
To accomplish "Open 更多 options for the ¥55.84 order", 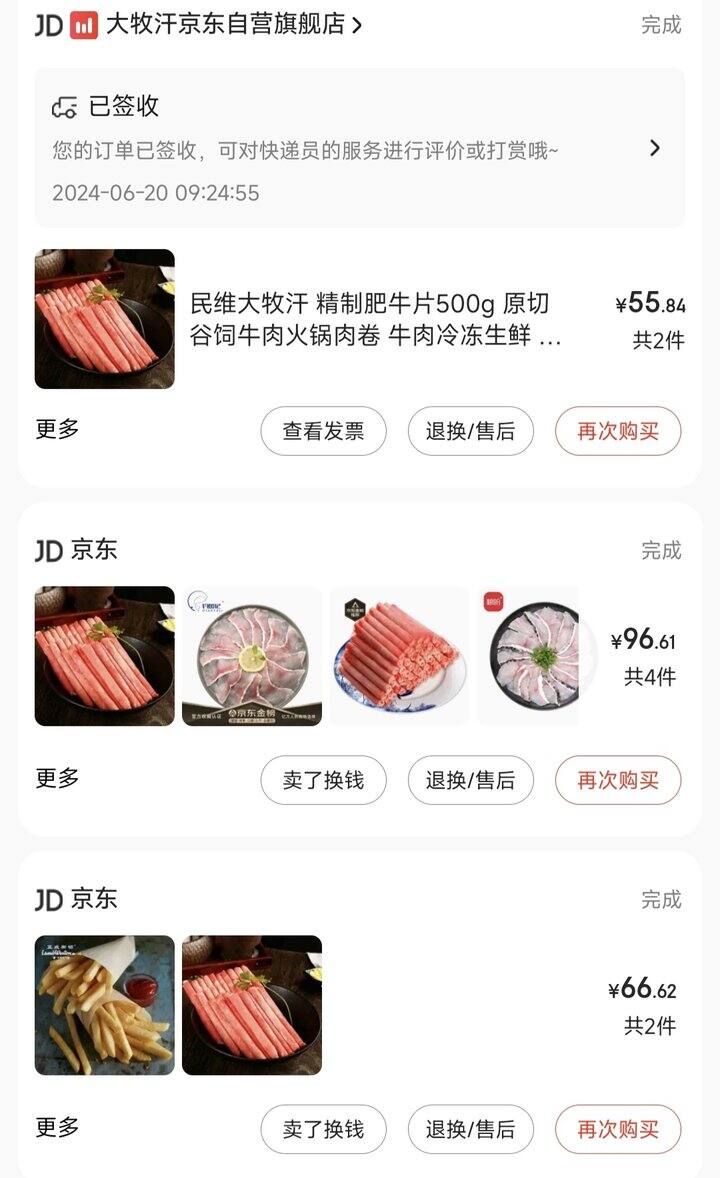I will point(57,429).
